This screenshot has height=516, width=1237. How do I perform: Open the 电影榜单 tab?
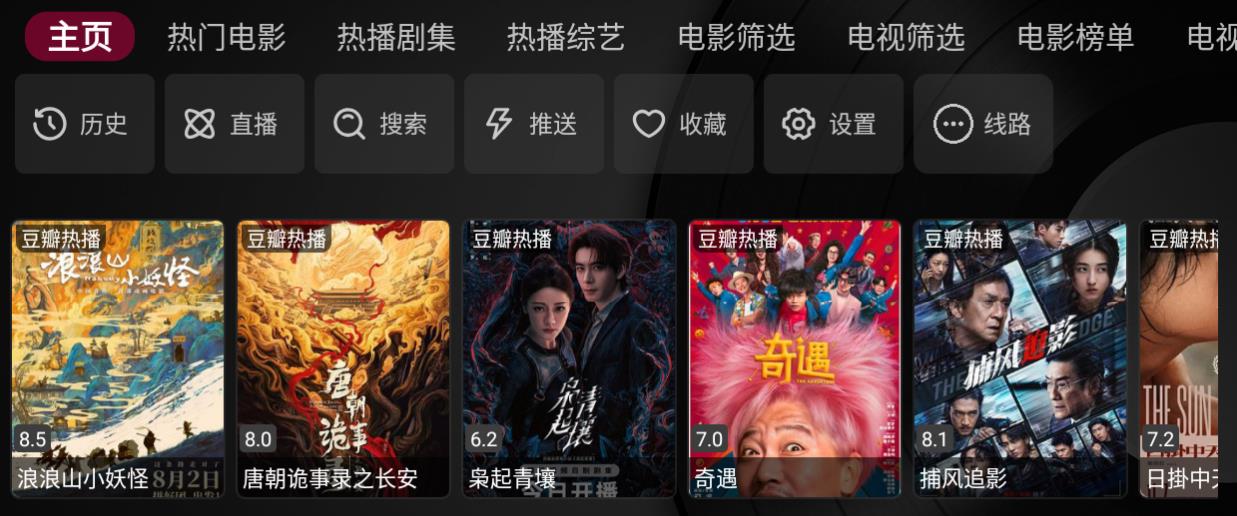1076,37
